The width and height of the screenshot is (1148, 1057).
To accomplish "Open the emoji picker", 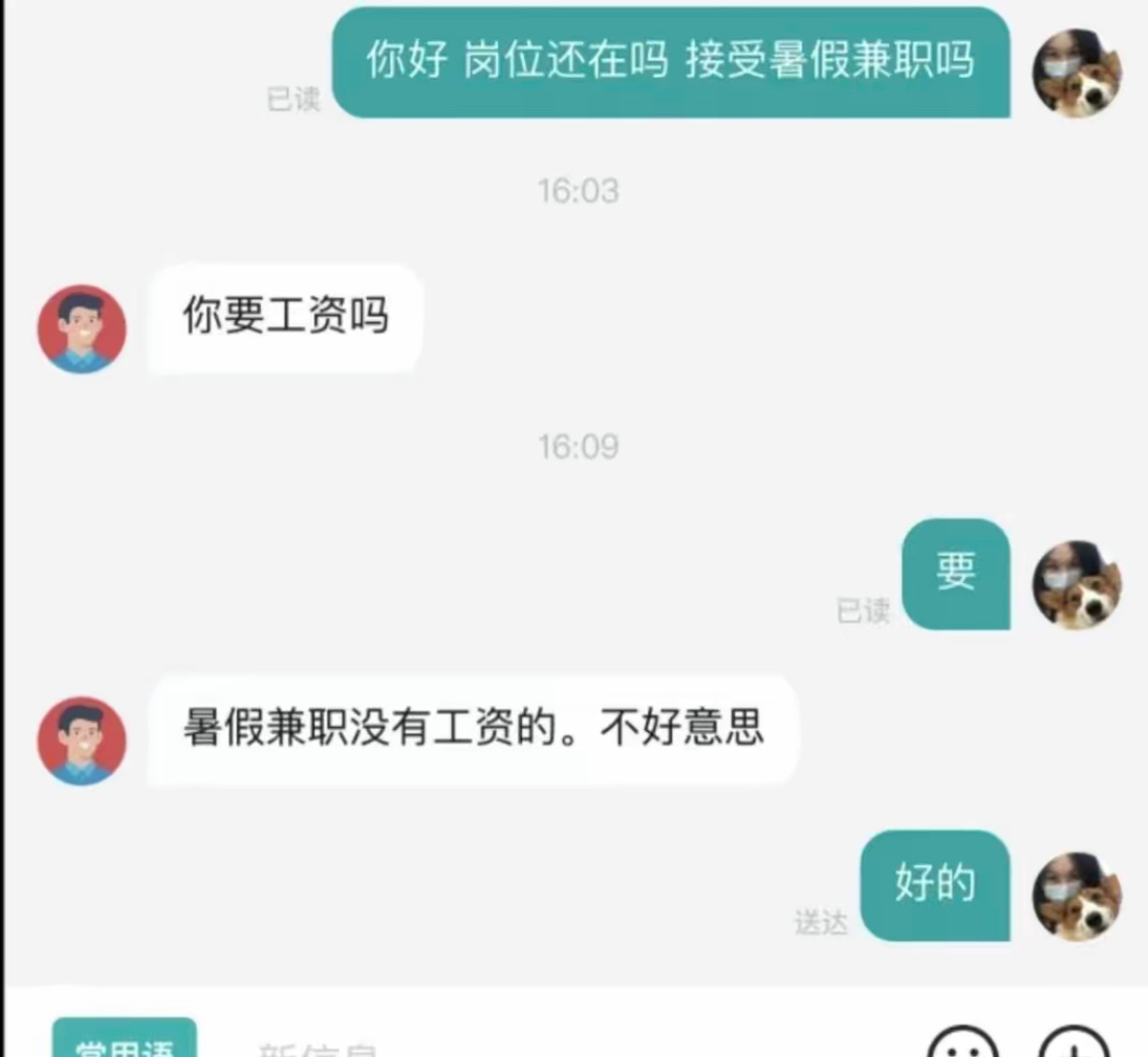I will pyautogui.click(x=962, y=1045).
